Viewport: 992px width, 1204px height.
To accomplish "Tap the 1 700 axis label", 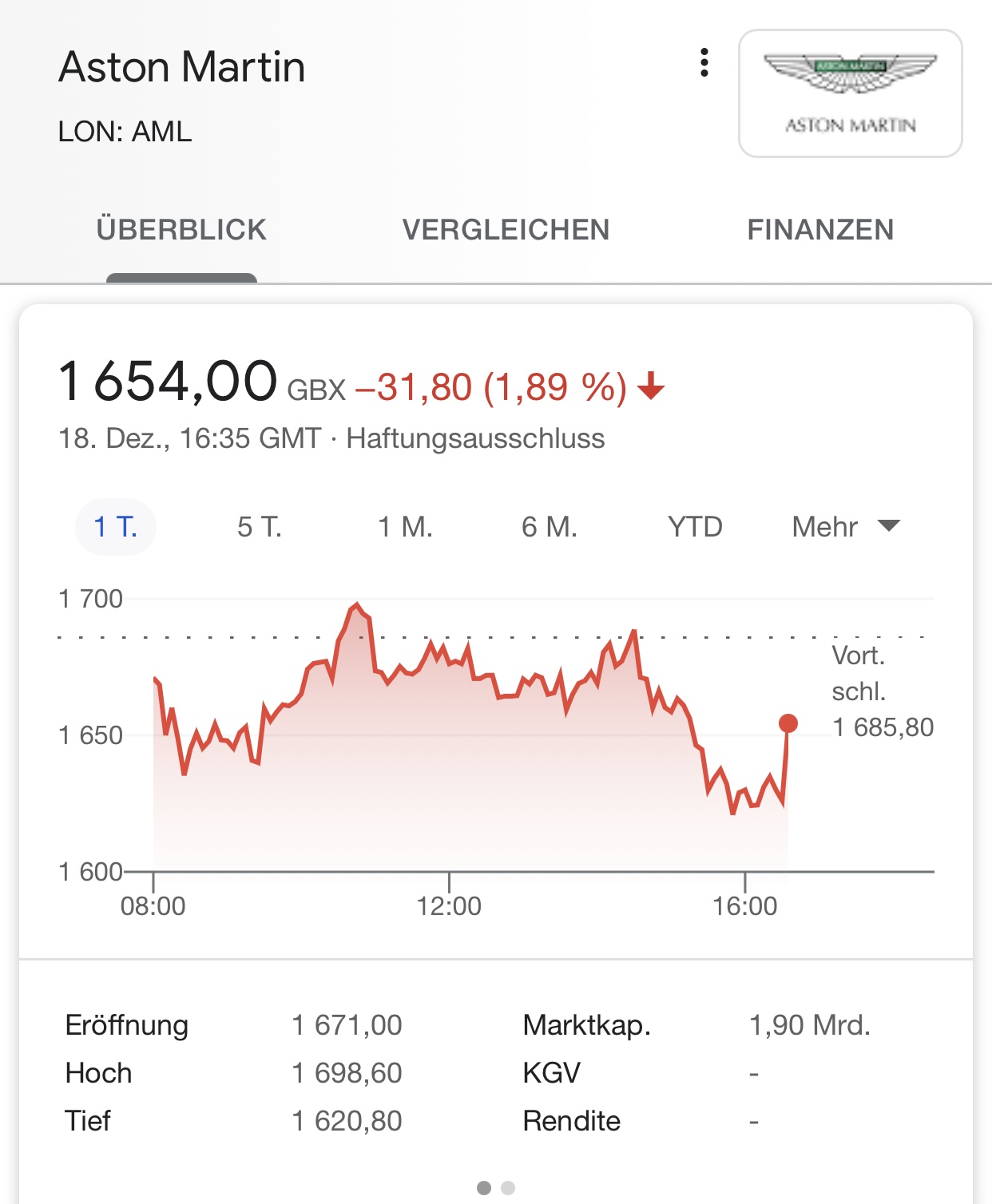I will click(x=90, y=597).
